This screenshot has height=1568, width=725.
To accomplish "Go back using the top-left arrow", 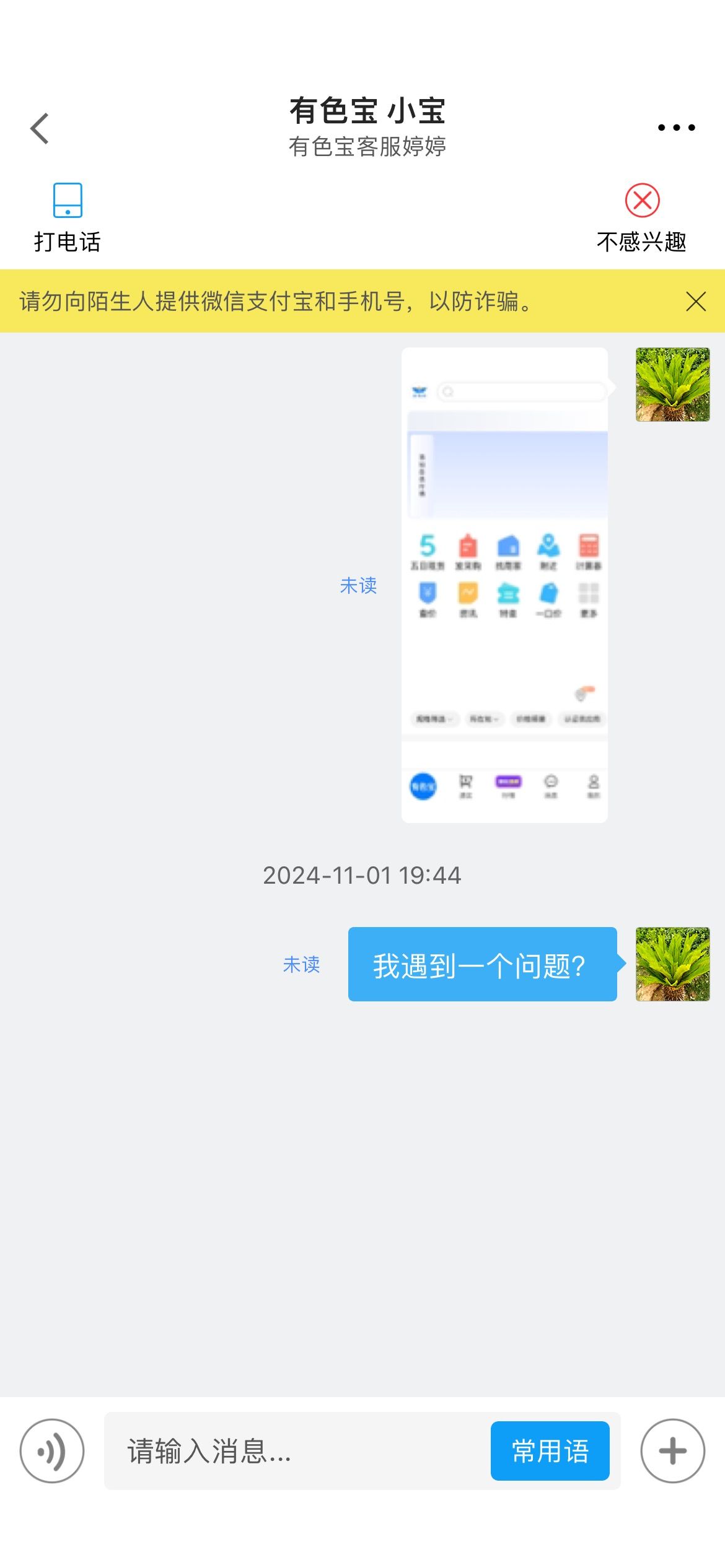I will [40, 128].
